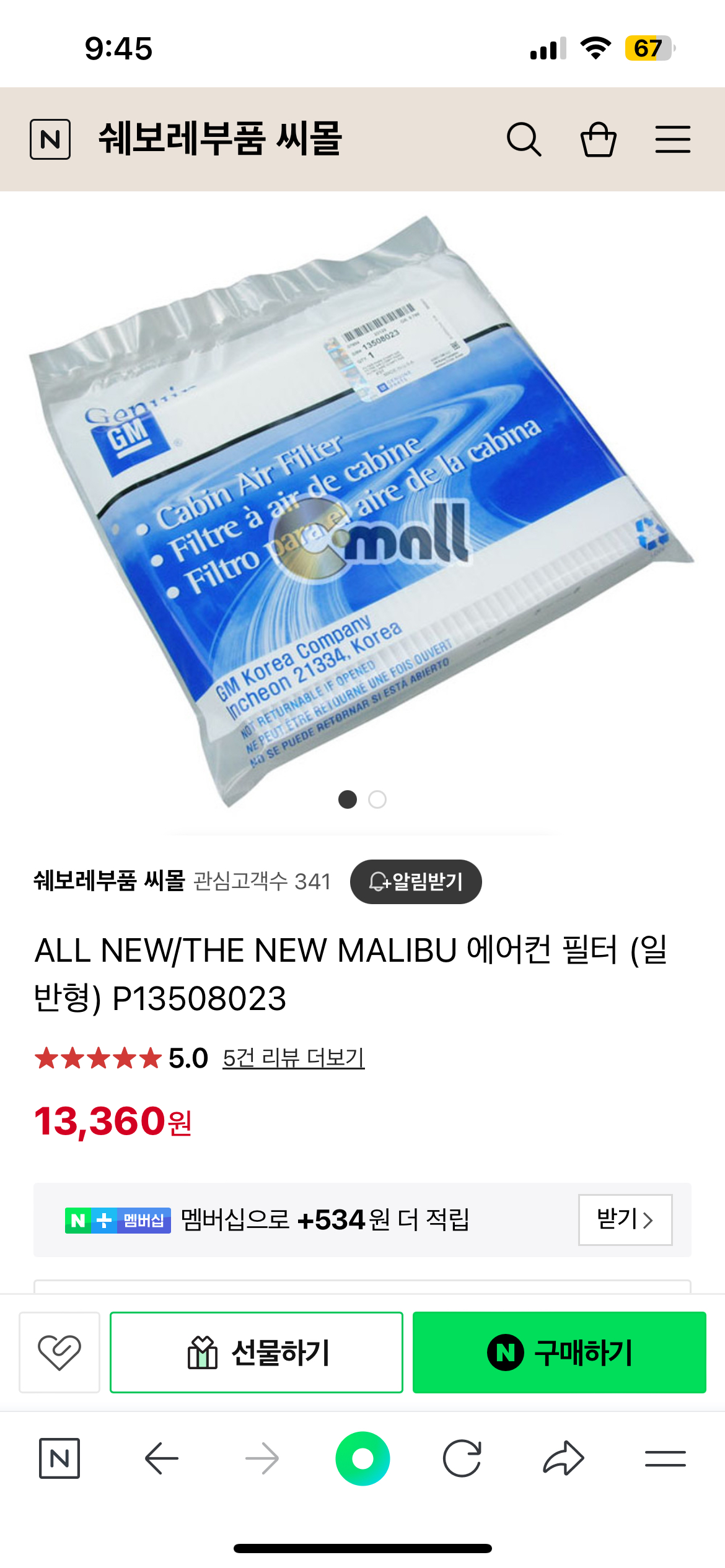This screenshot has width=725, height=1568.
Task: Add the product to wishlist with the heart
Action: point(59,1352)
